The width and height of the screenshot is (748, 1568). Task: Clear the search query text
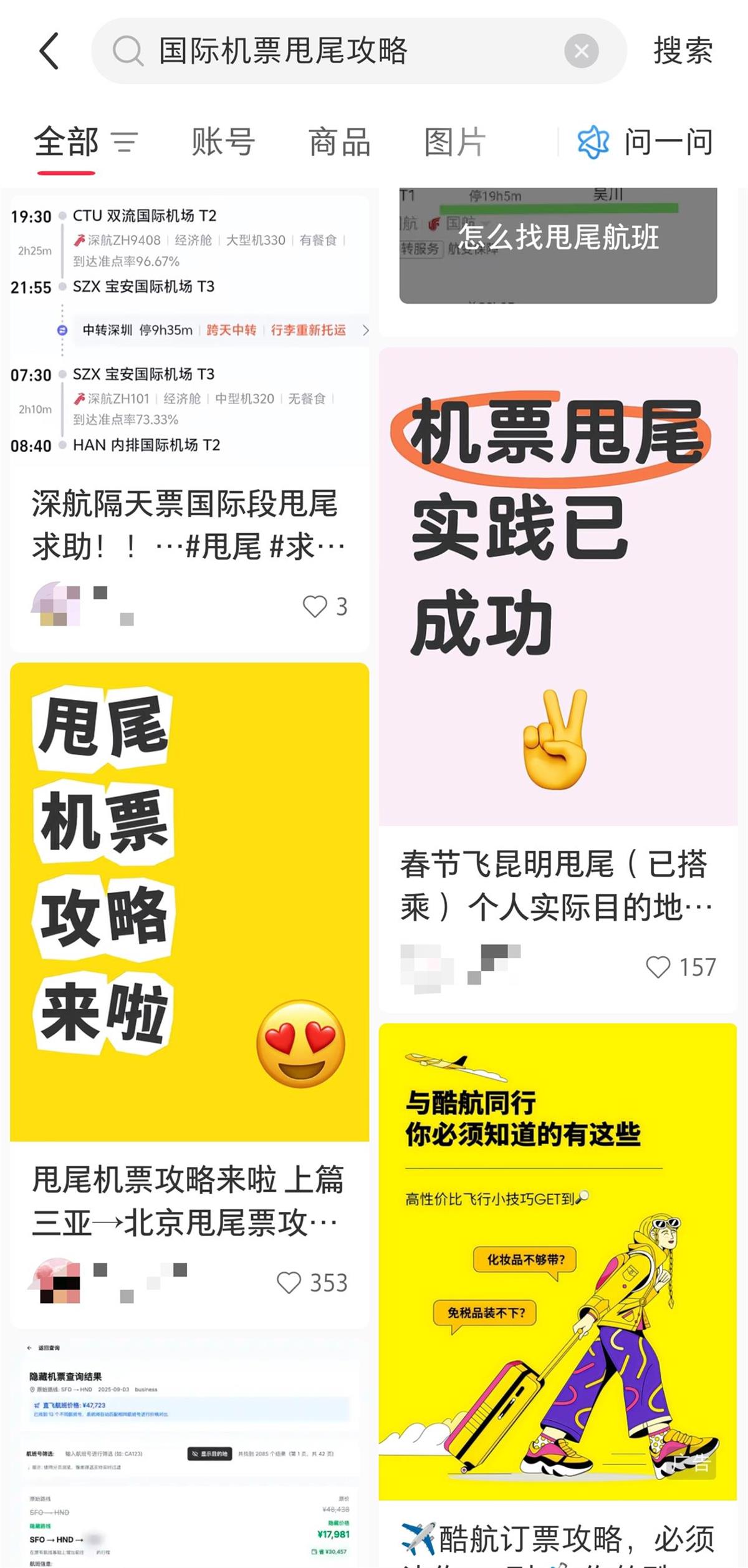pos(581,51)
